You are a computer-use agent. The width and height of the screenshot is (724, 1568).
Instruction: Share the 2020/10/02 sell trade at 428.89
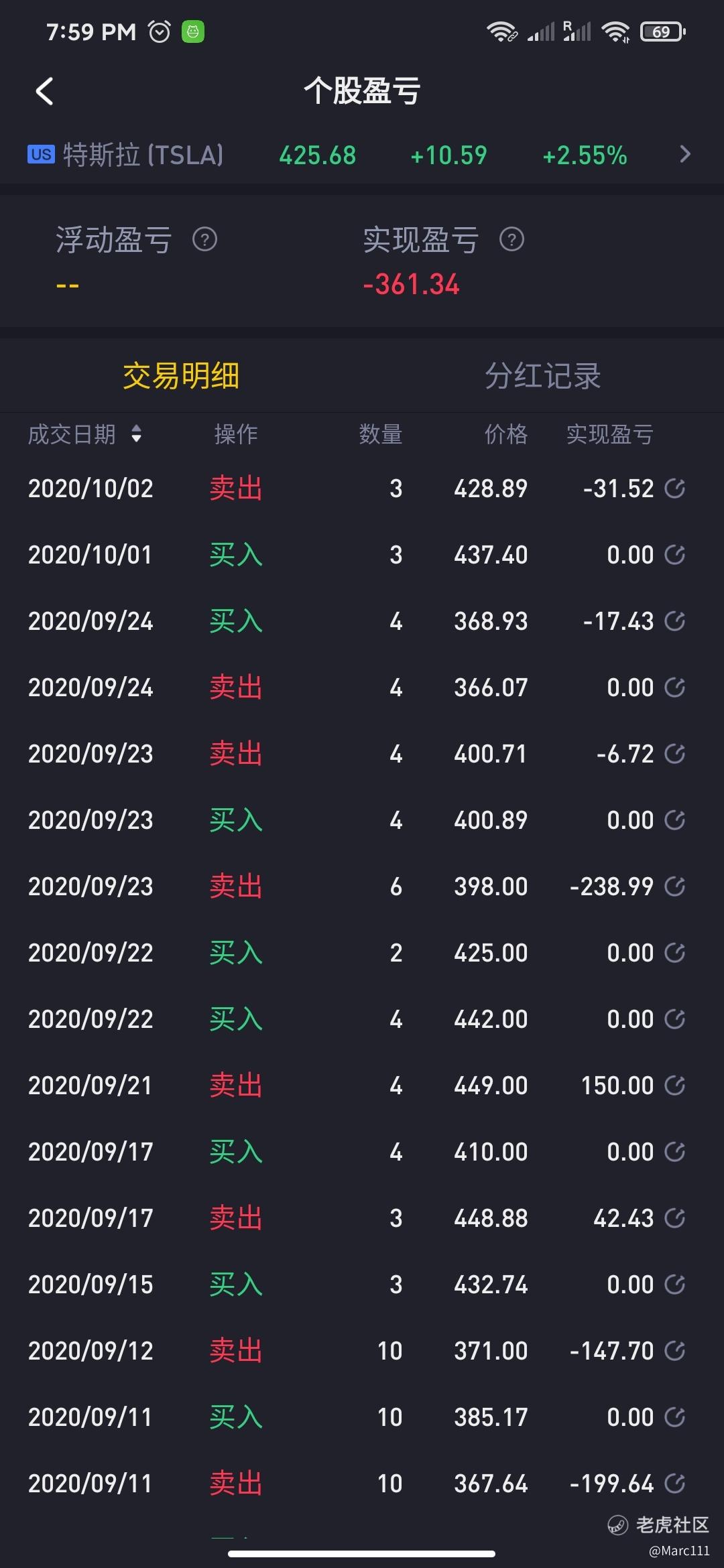(674, 488)
